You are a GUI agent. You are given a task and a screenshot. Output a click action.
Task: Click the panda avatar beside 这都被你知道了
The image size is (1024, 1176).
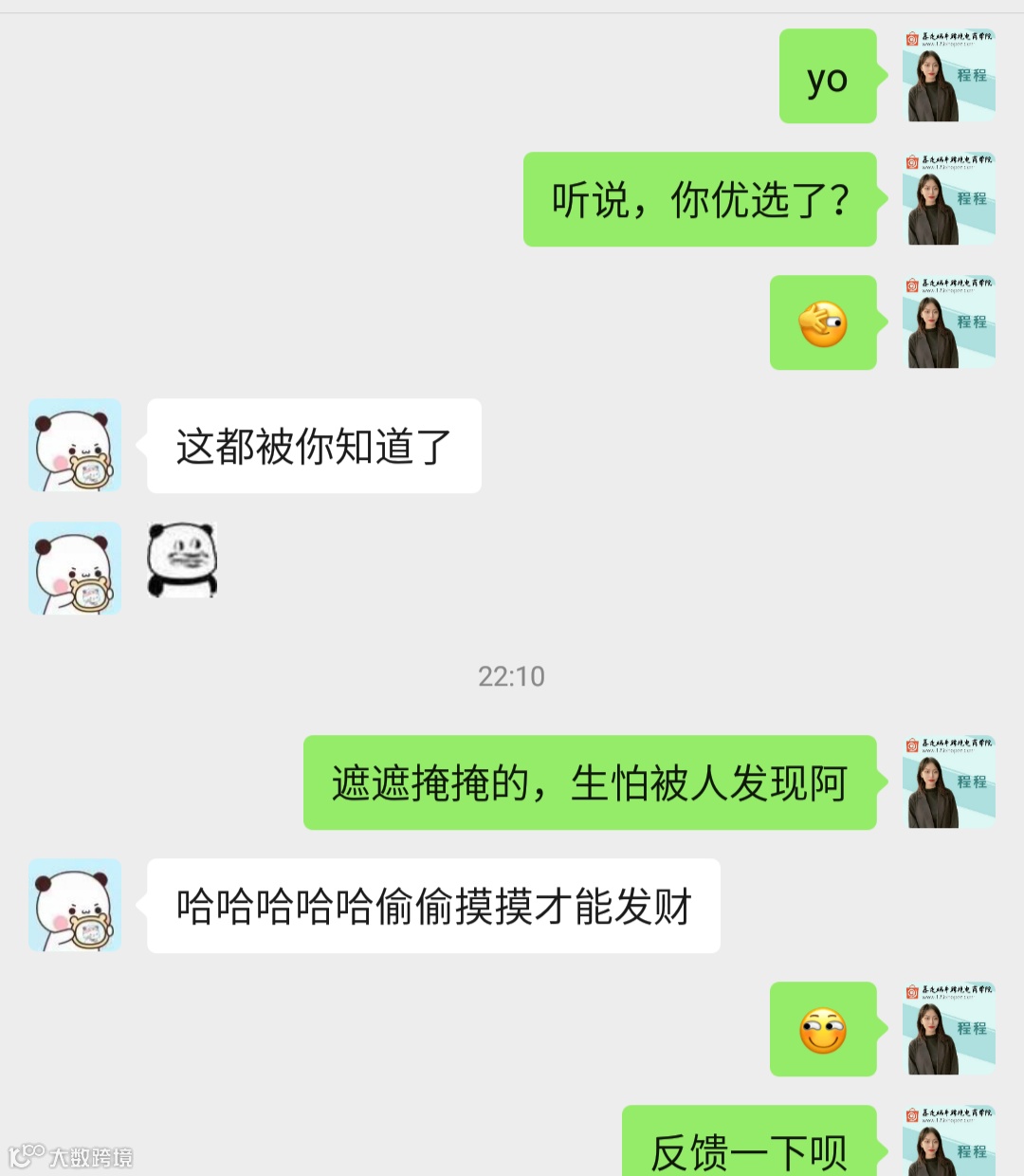tap(74, 446)
